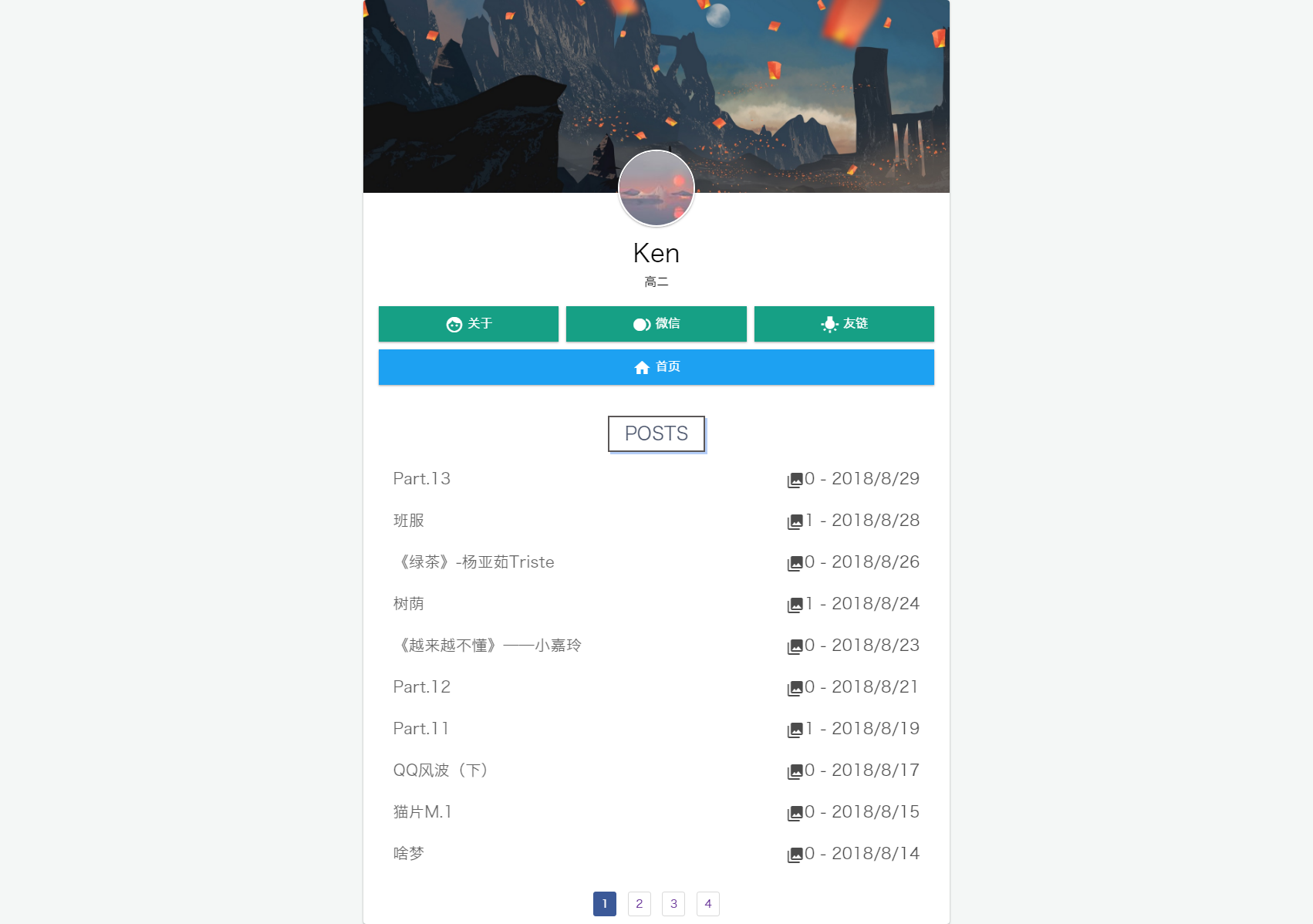Tap the 微信 button

coord(656,324)
